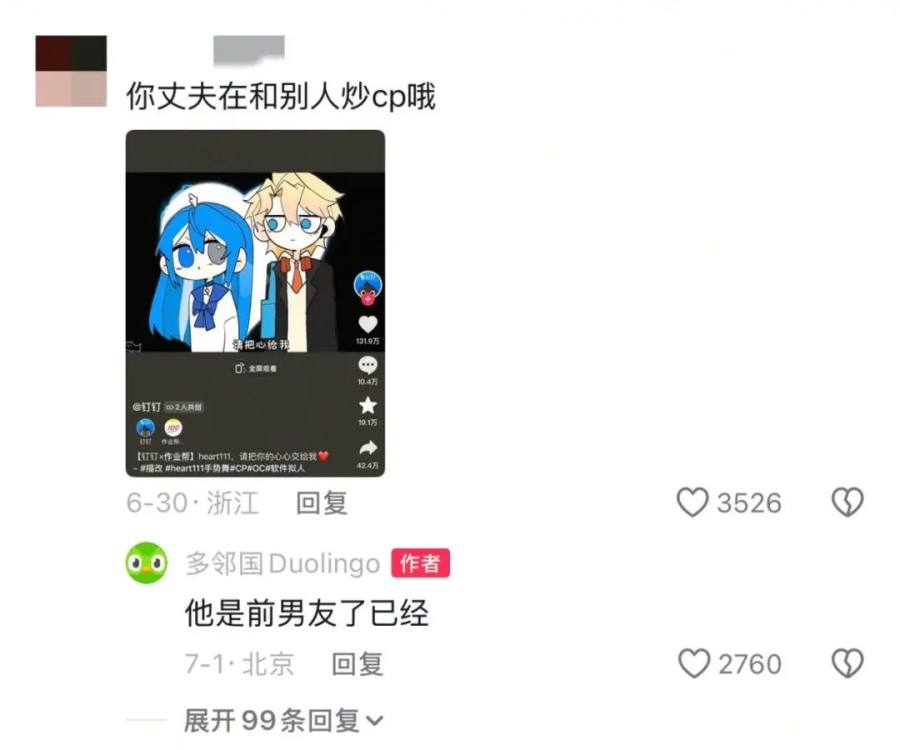
Task: Like the comment posted on 6-30
Action: (x=692, y=502)
